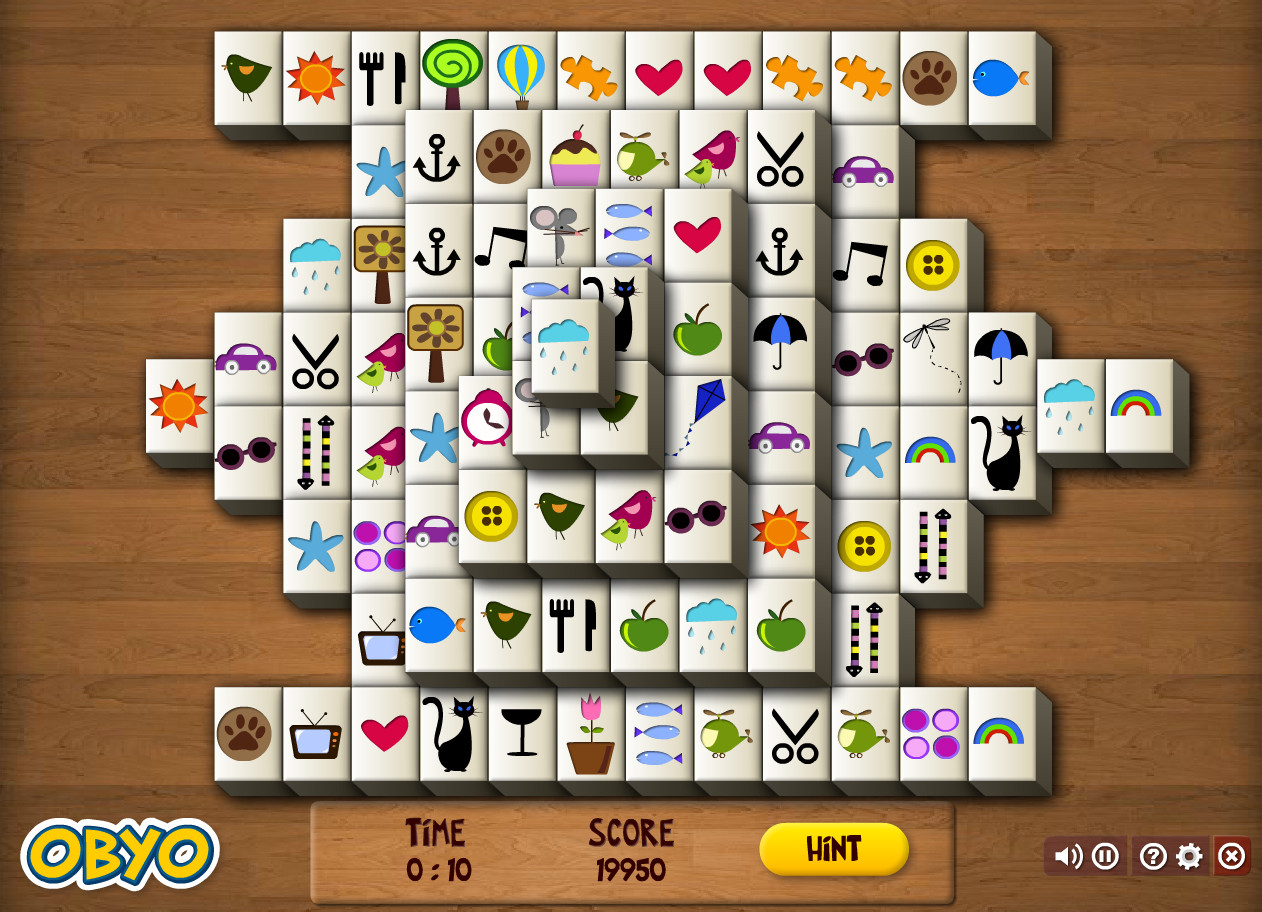Select the black cocktail glass tile
The image size is (1262, 912).
[521, 734]
